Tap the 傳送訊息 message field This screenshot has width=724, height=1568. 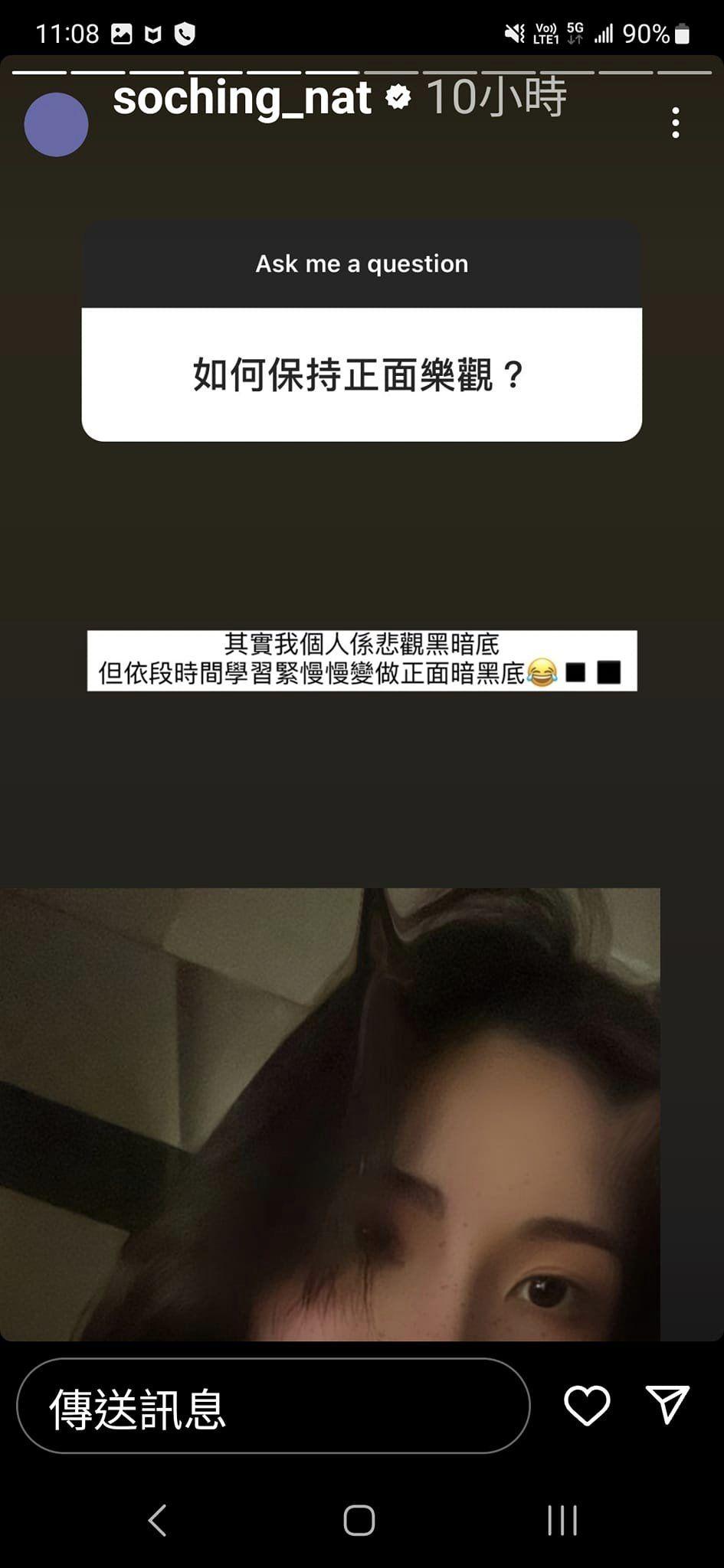pyautogui.click(x=273, y=1406)
